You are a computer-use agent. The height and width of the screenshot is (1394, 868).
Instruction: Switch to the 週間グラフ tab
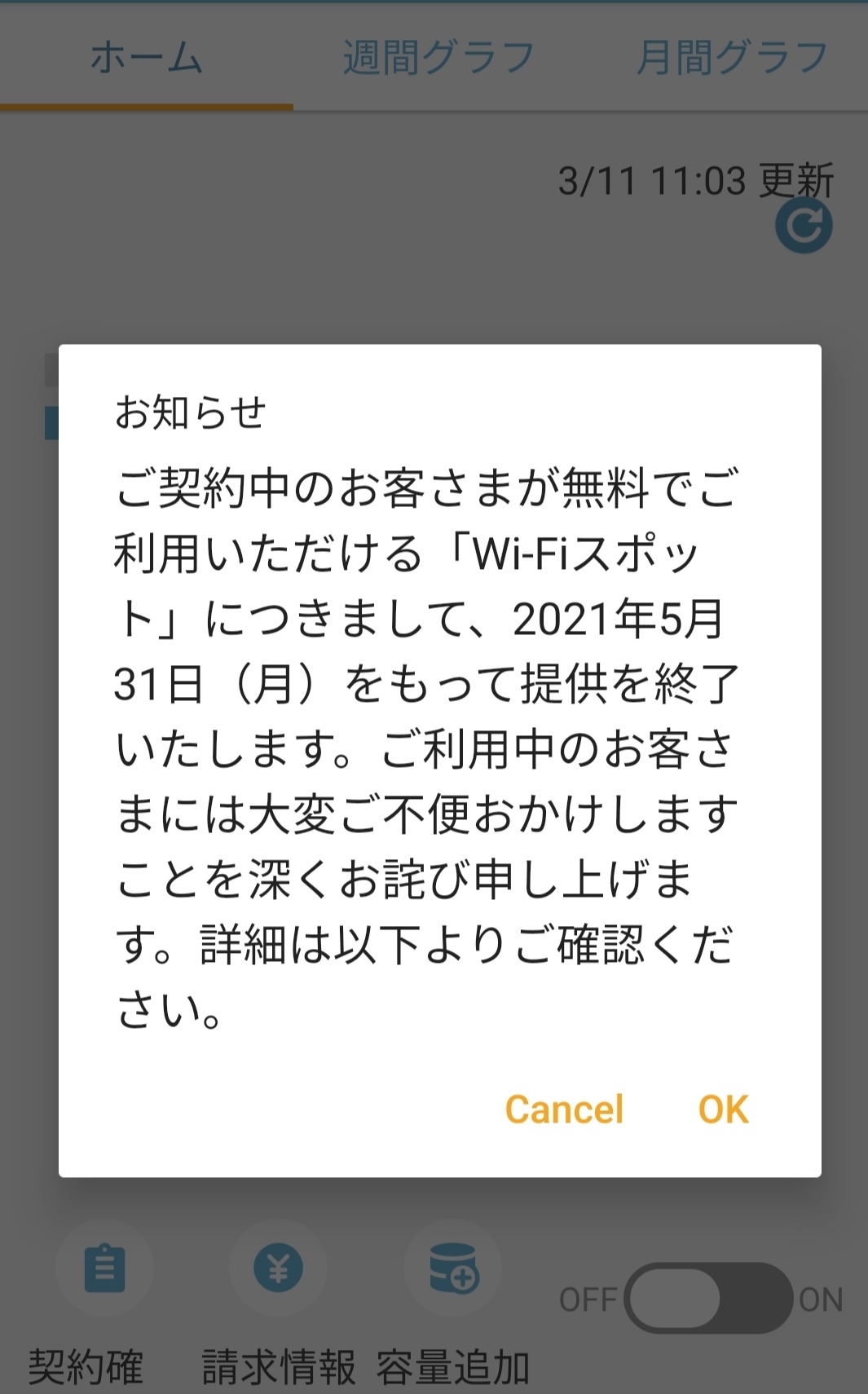[x=438, y=58]
